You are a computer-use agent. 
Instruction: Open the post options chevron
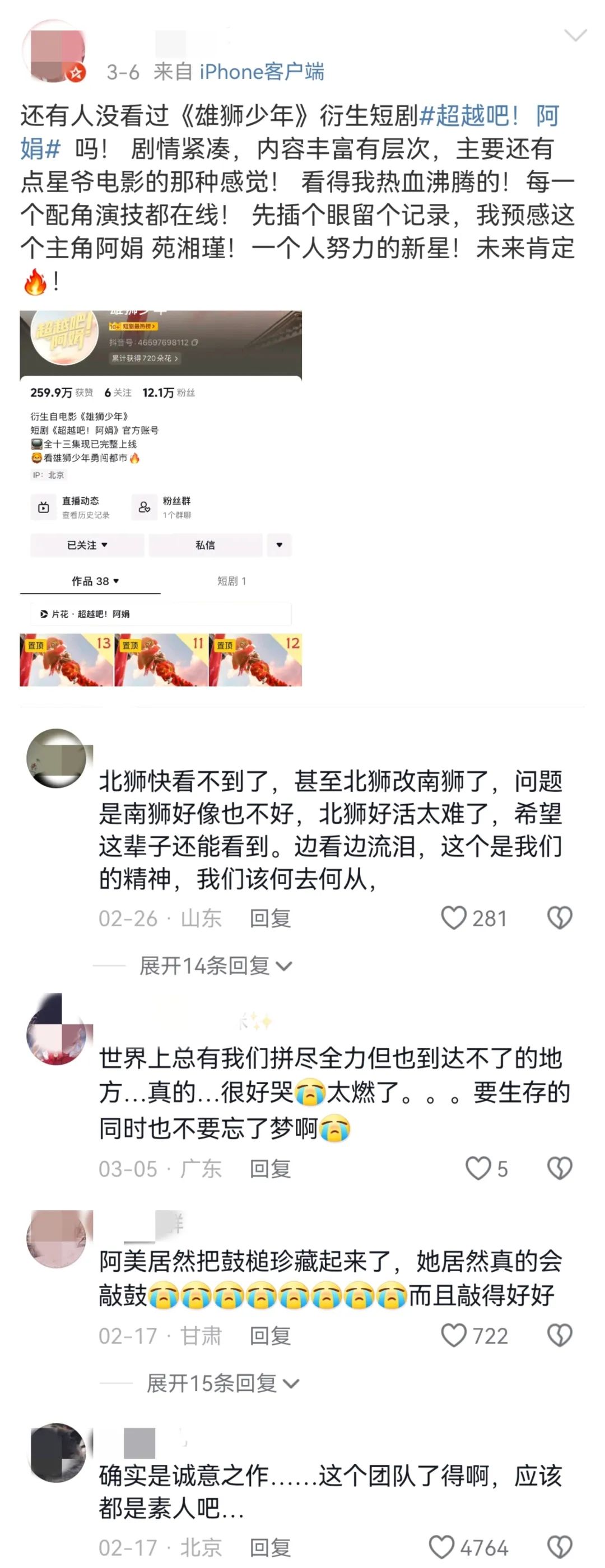click(x=575, y=35)
